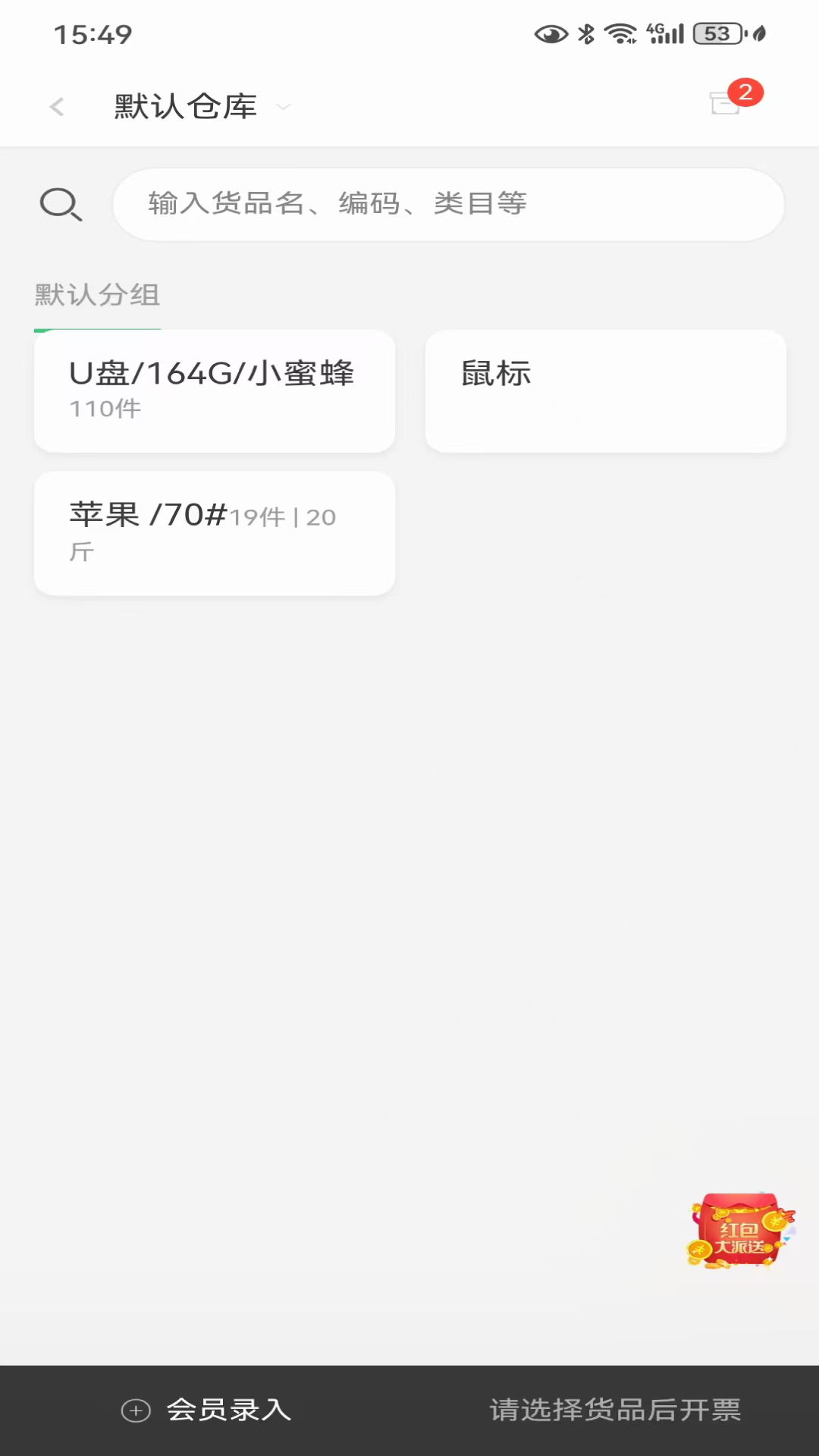The height and width of the screenshot is (1456, 819).
Task: Tap the 请选择货品后开票 button
Action: [614, 1410]
